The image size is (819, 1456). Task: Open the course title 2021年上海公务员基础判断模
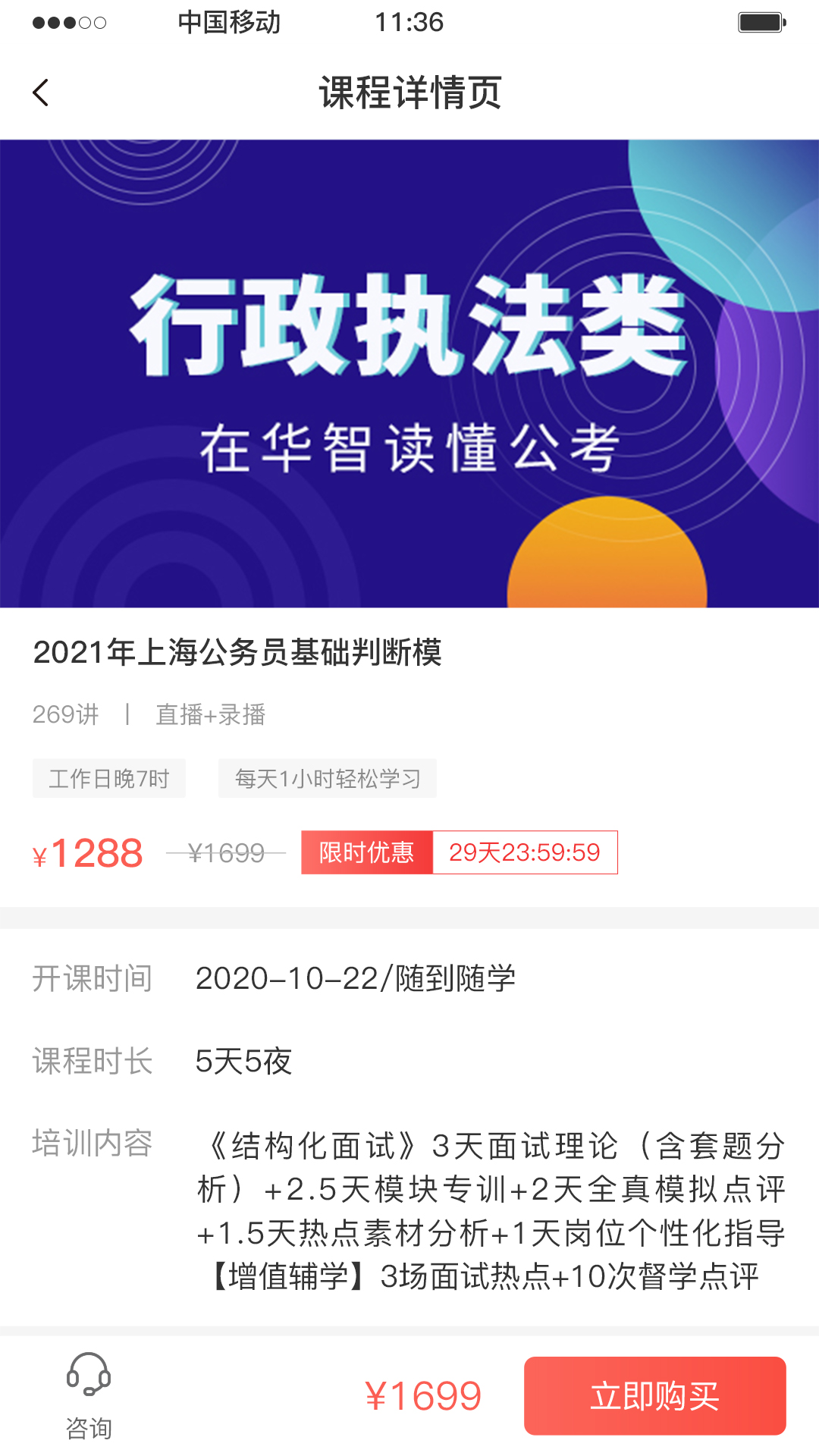pos(240,652)
